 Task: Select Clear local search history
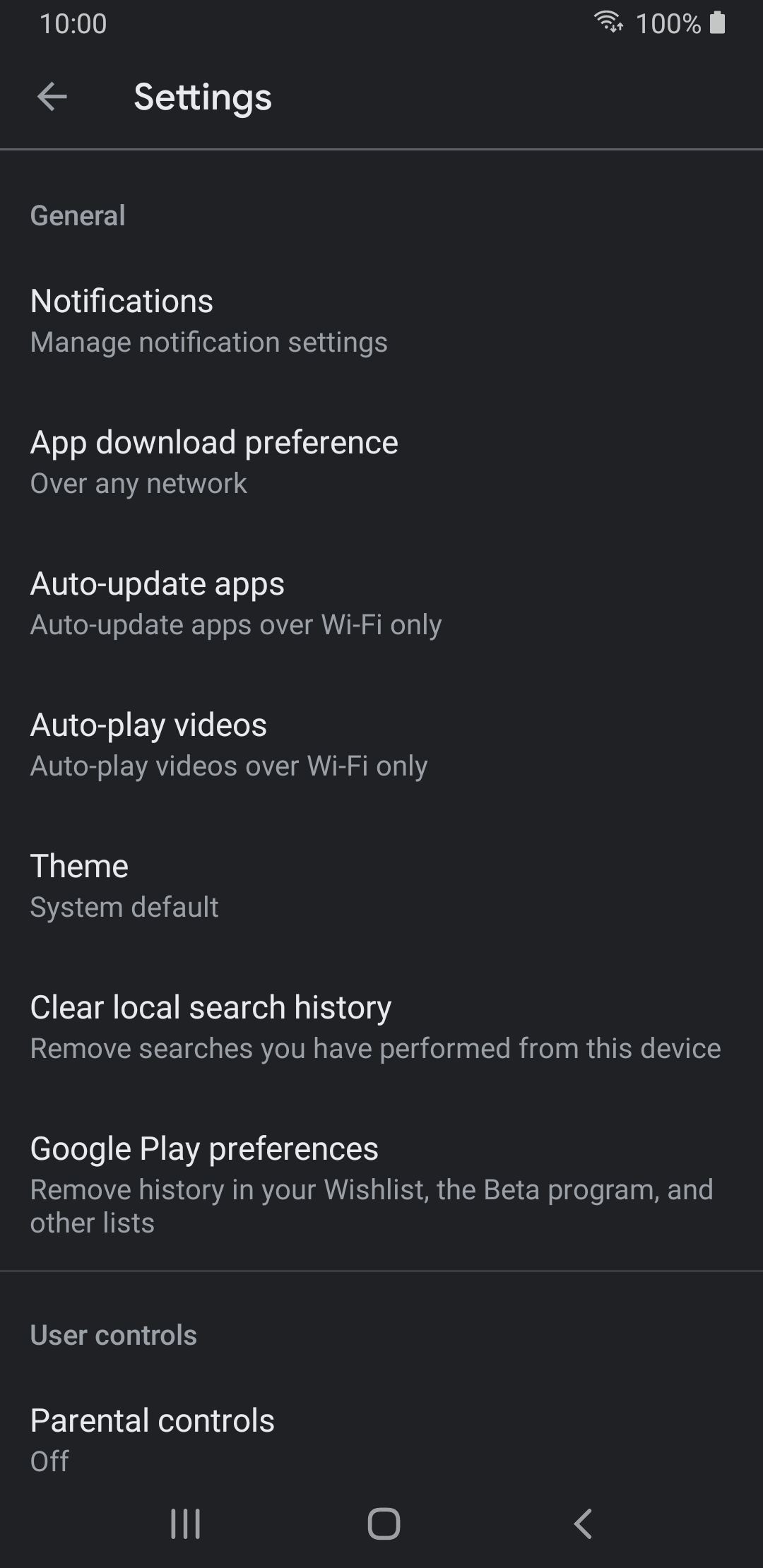tap(381, 1028)
